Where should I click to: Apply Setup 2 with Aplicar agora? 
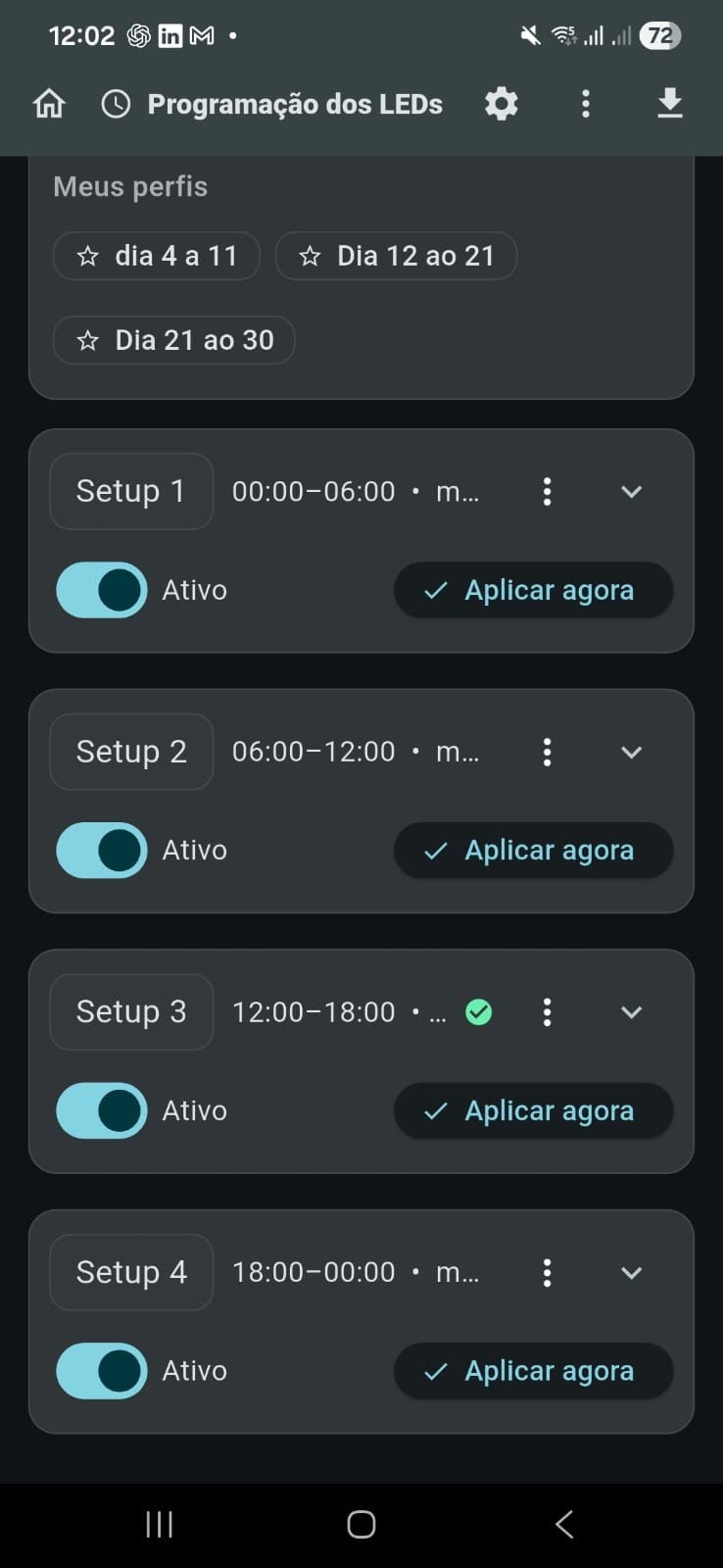pyautogui.click(x=533, y=850)
